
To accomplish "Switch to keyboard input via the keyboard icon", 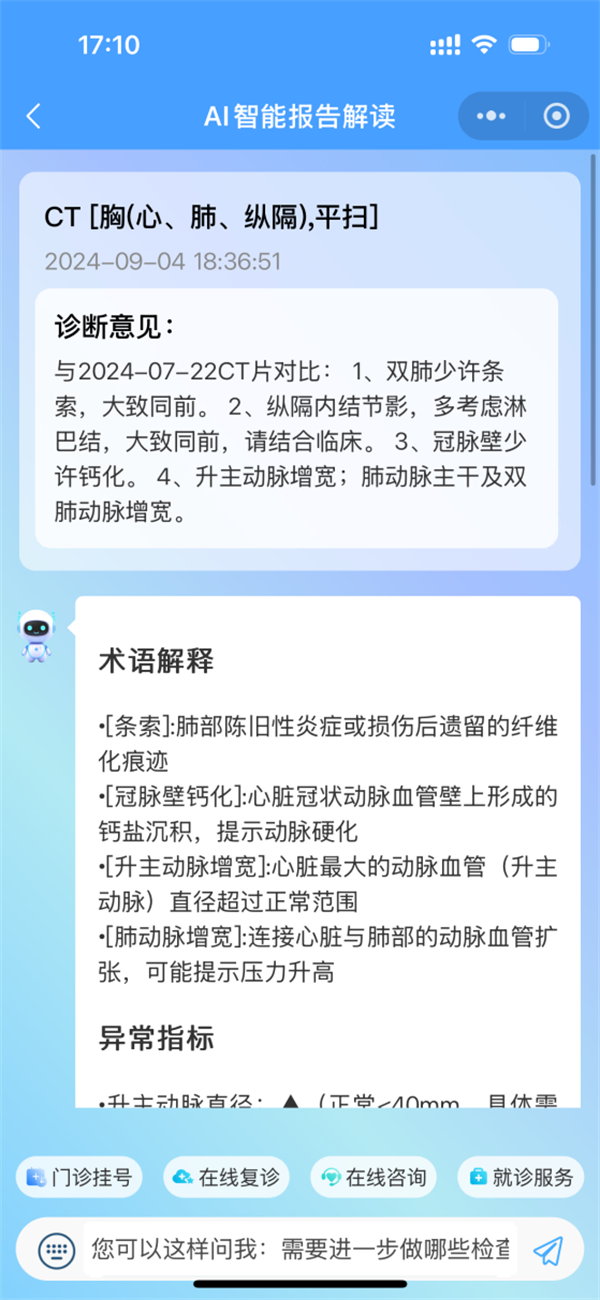I will coord(57,1249).
